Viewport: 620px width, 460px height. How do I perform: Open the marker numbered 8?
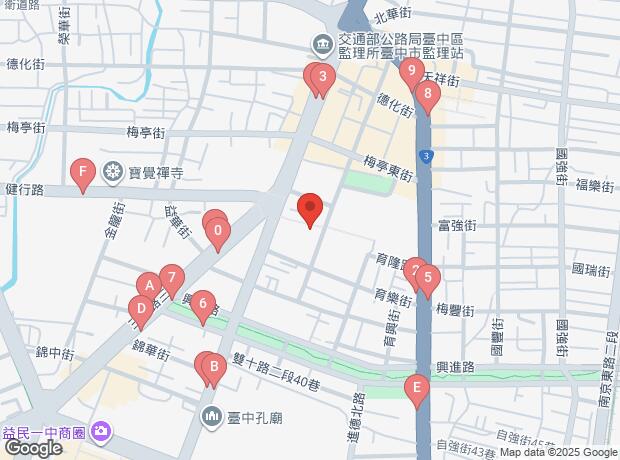(428, 96)
